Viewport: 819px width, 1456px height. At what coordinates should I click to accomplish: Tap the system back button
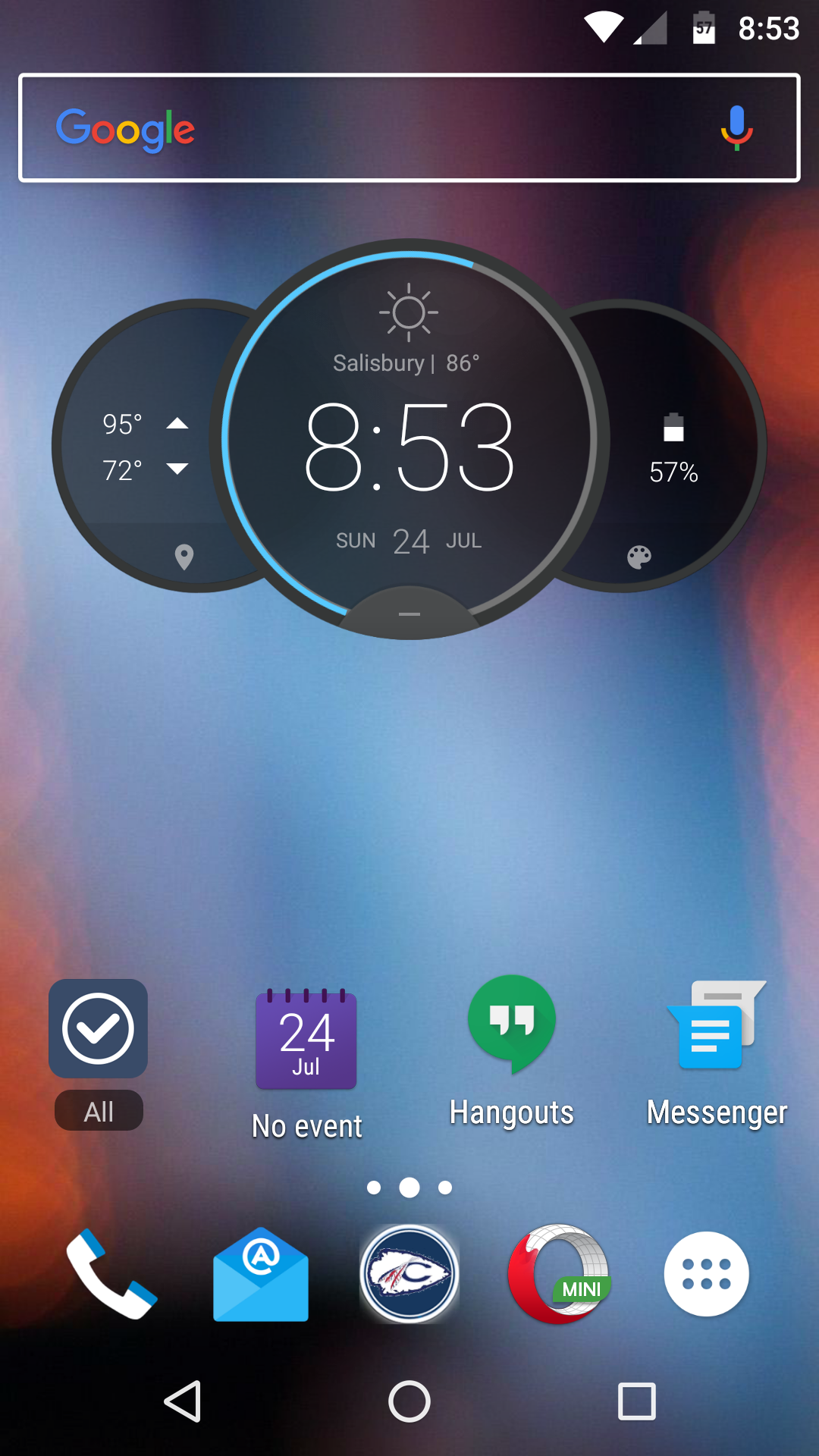click(183, 1401)
